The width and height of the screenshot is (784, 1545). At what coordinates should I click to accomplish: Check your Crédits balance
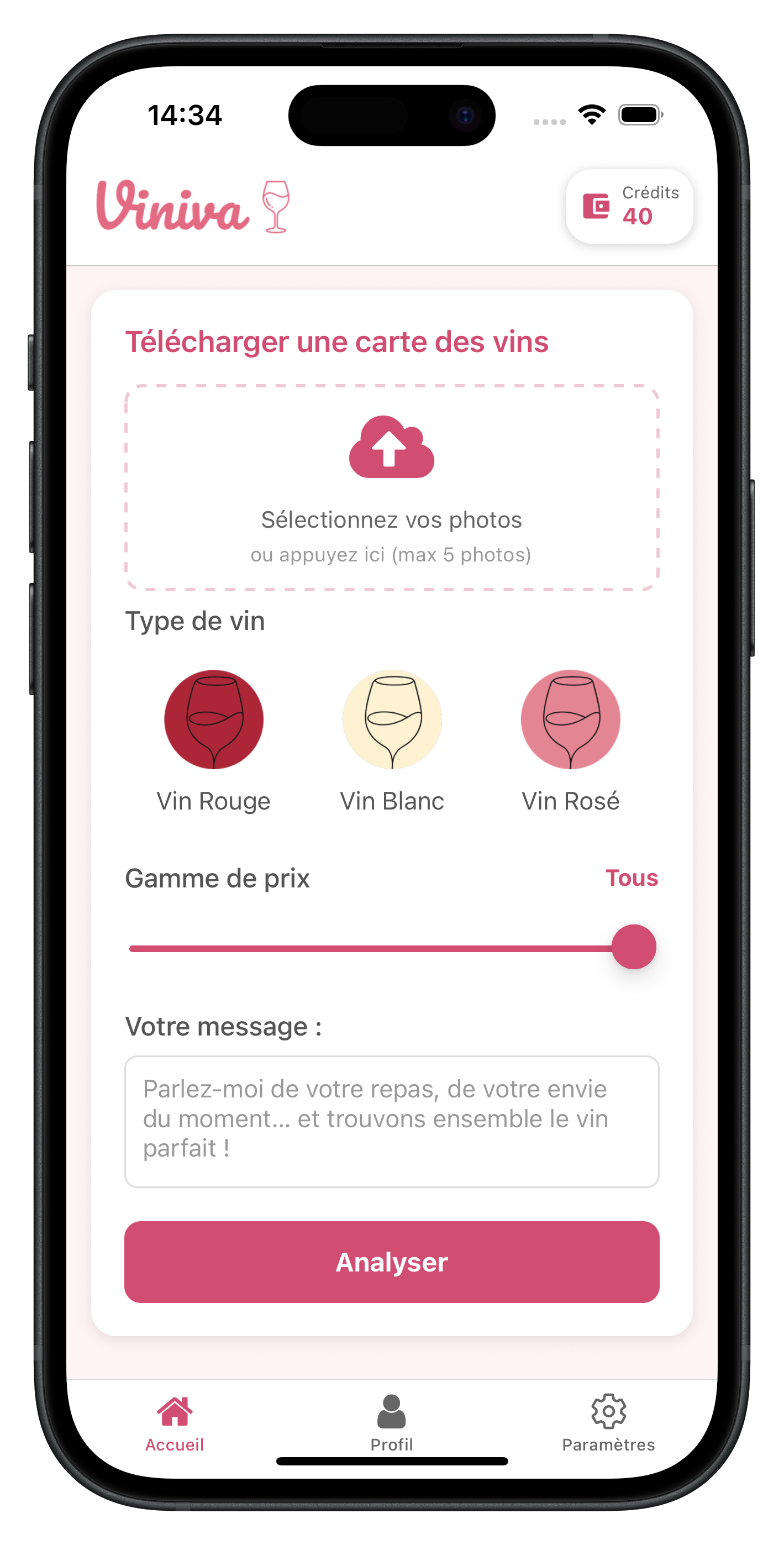629,206
